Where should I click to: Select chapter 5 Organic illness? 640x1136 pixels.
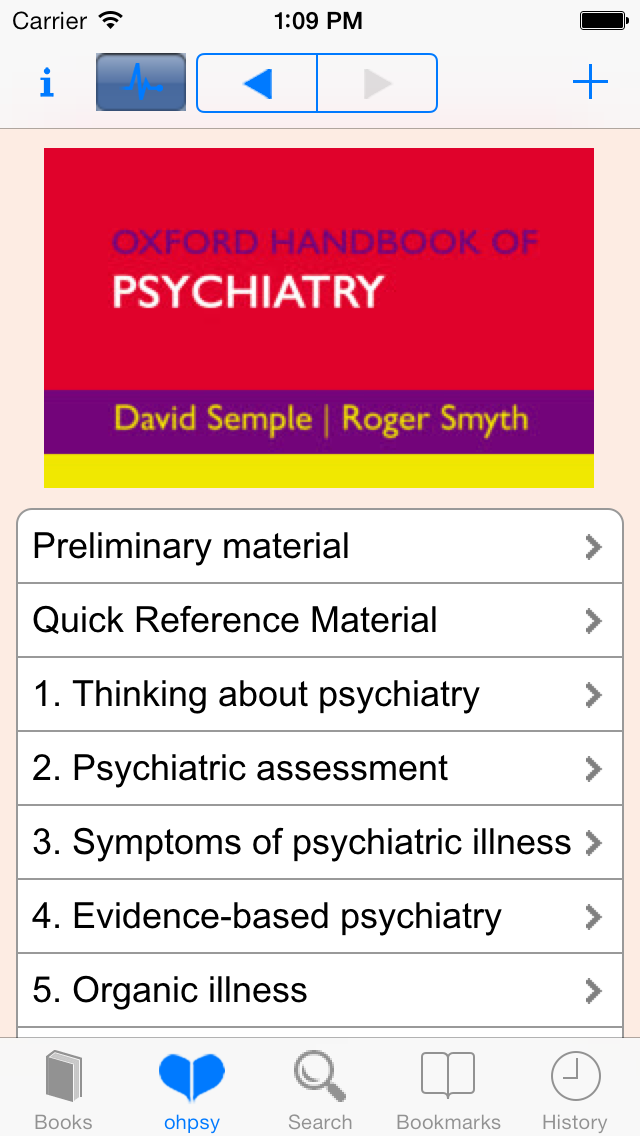point(320,991)
